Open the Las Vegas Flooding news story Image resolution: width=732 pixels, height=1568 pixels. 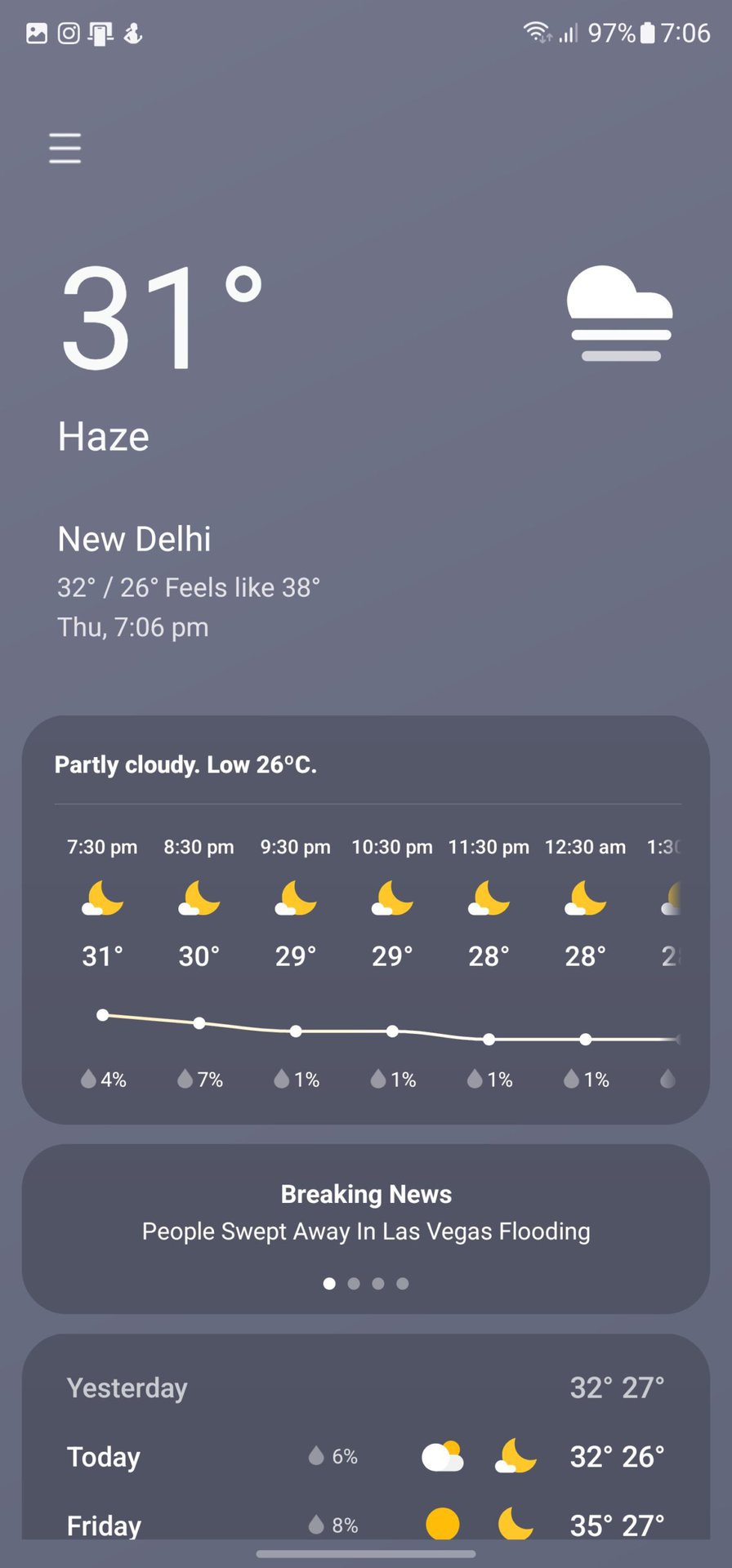tap(366, 1231)
